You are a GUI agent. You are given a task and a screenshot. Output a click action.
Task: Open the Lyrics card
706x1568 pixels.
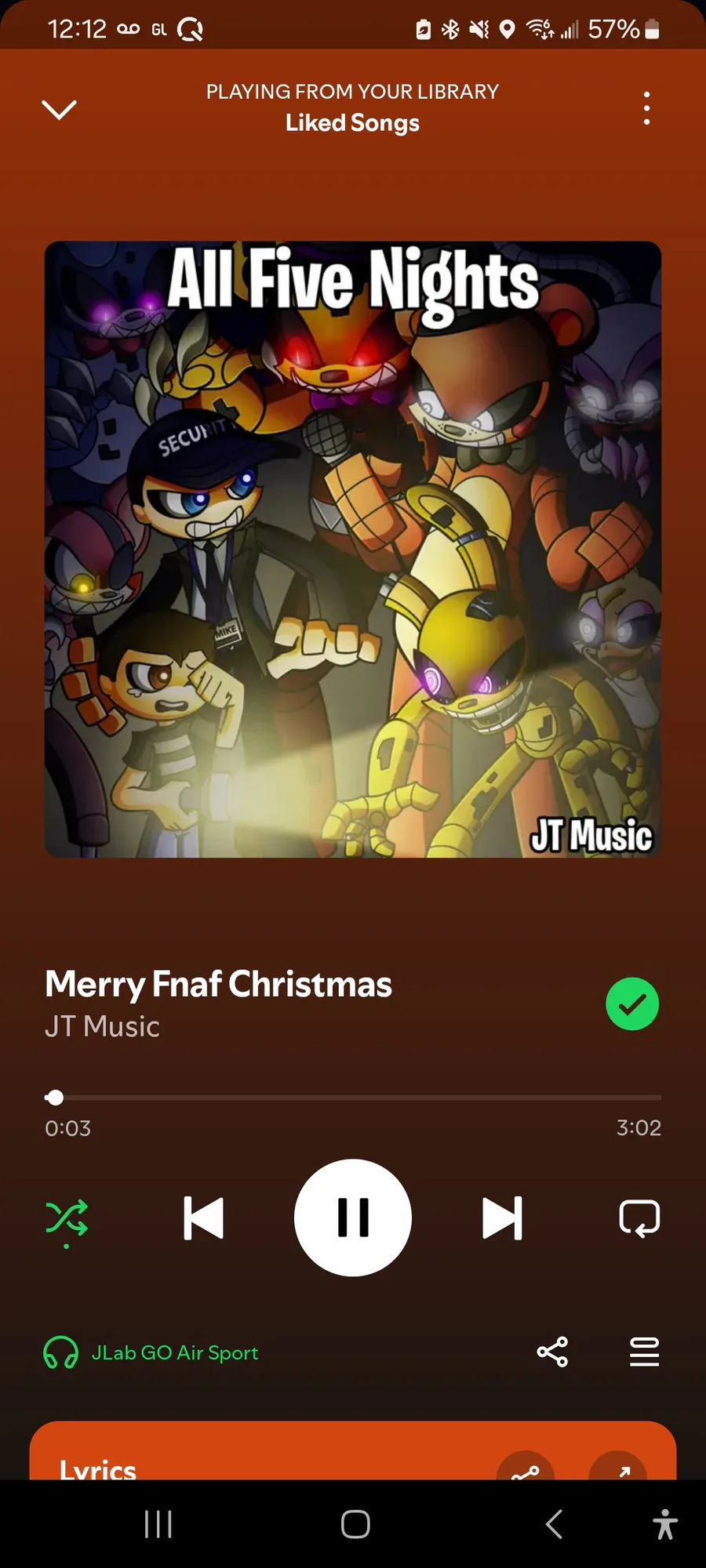point(353,1451)
